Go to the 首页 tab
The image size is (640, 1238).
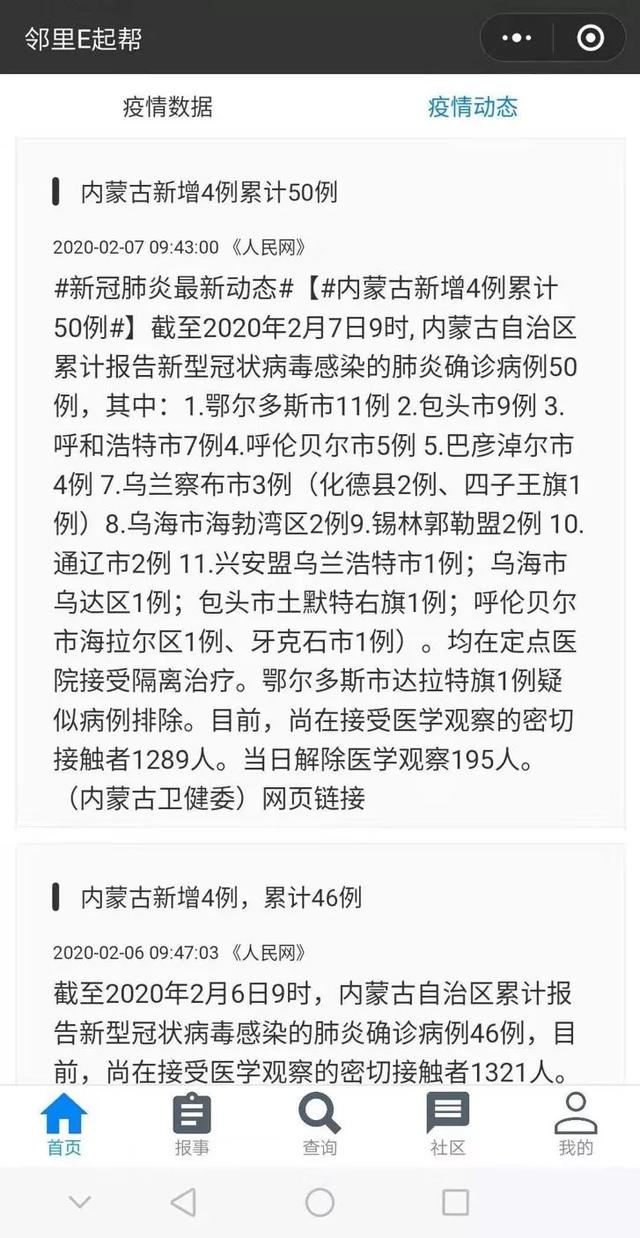[64, 1124]
